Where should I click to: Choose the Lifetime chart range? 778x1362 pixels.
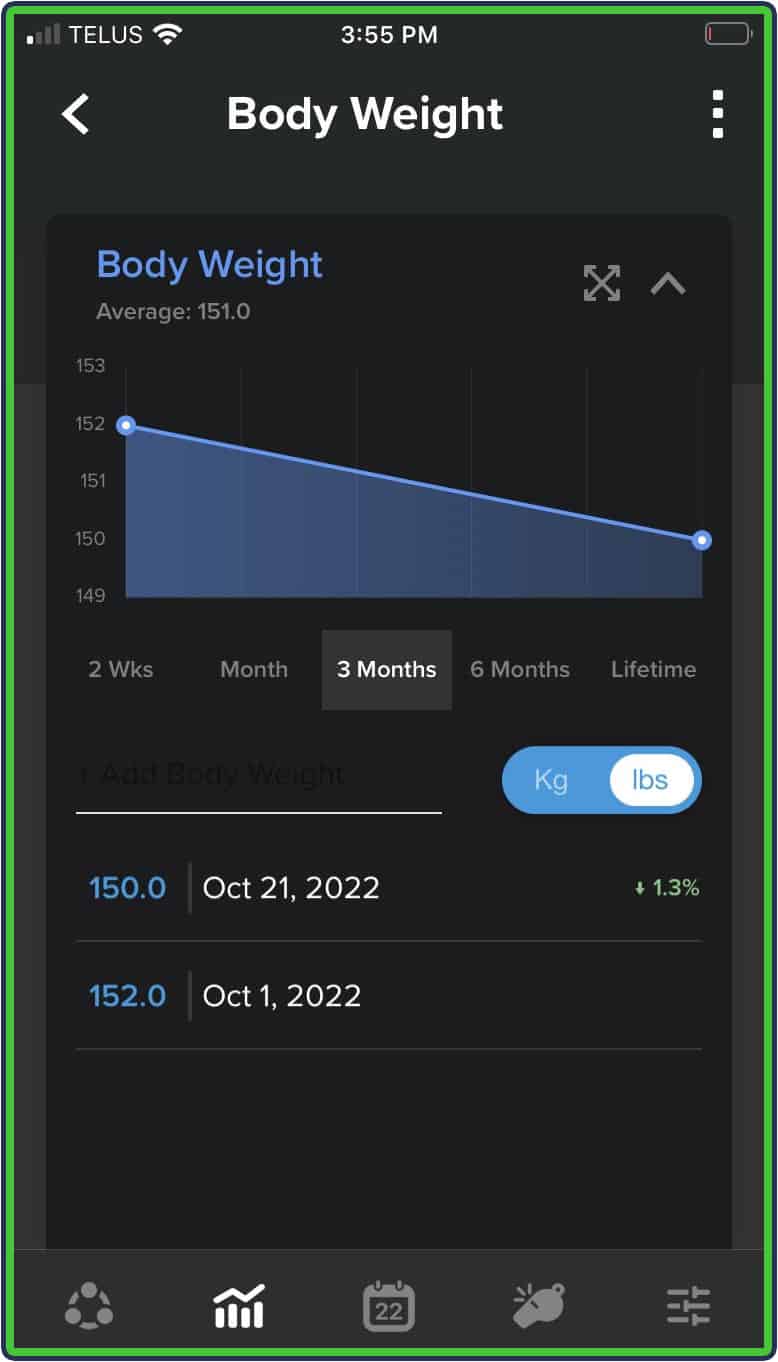coord(653,670)
